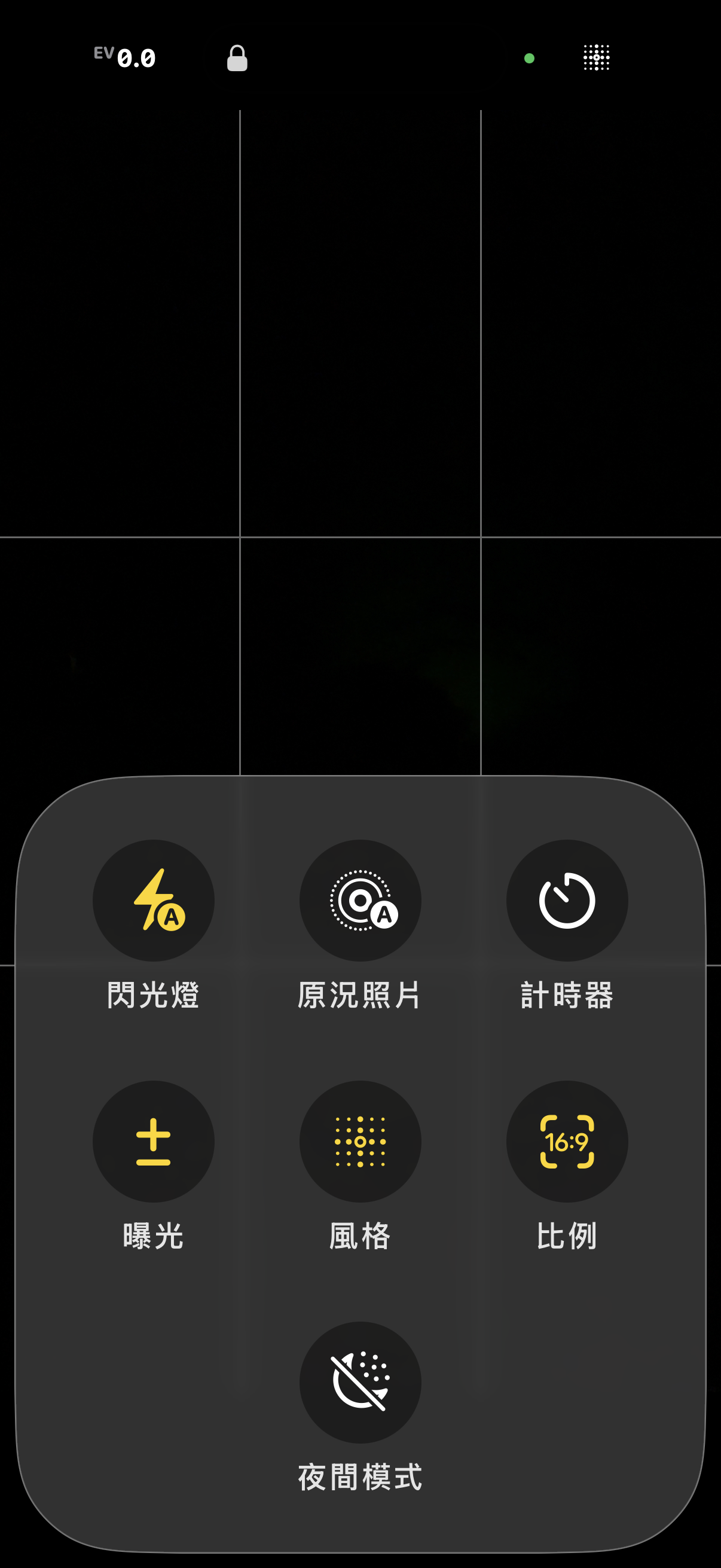Tap the lock icon at top

coord(237,59)
